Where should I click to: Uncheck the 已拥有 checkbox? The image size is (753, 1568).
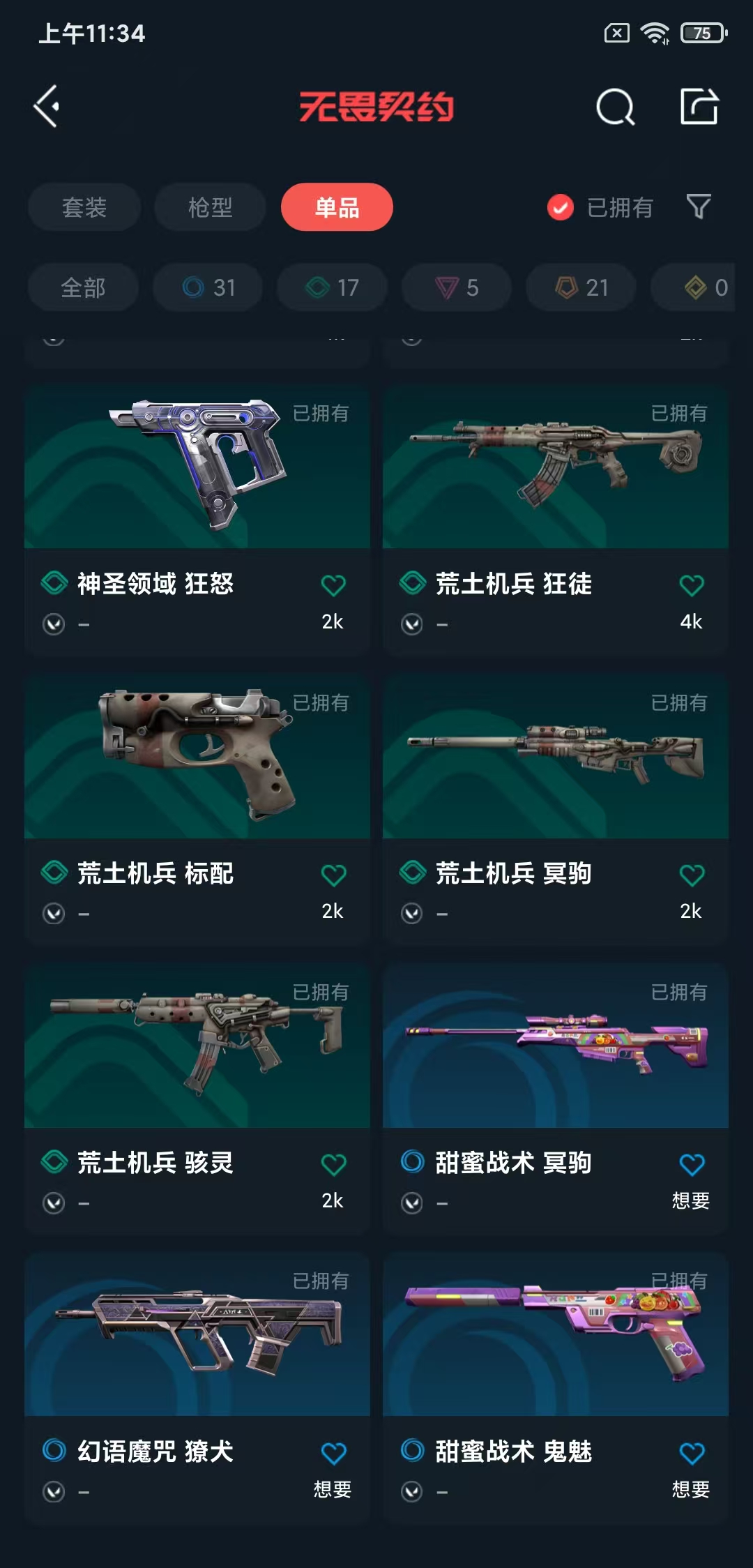tap(561, 207)
